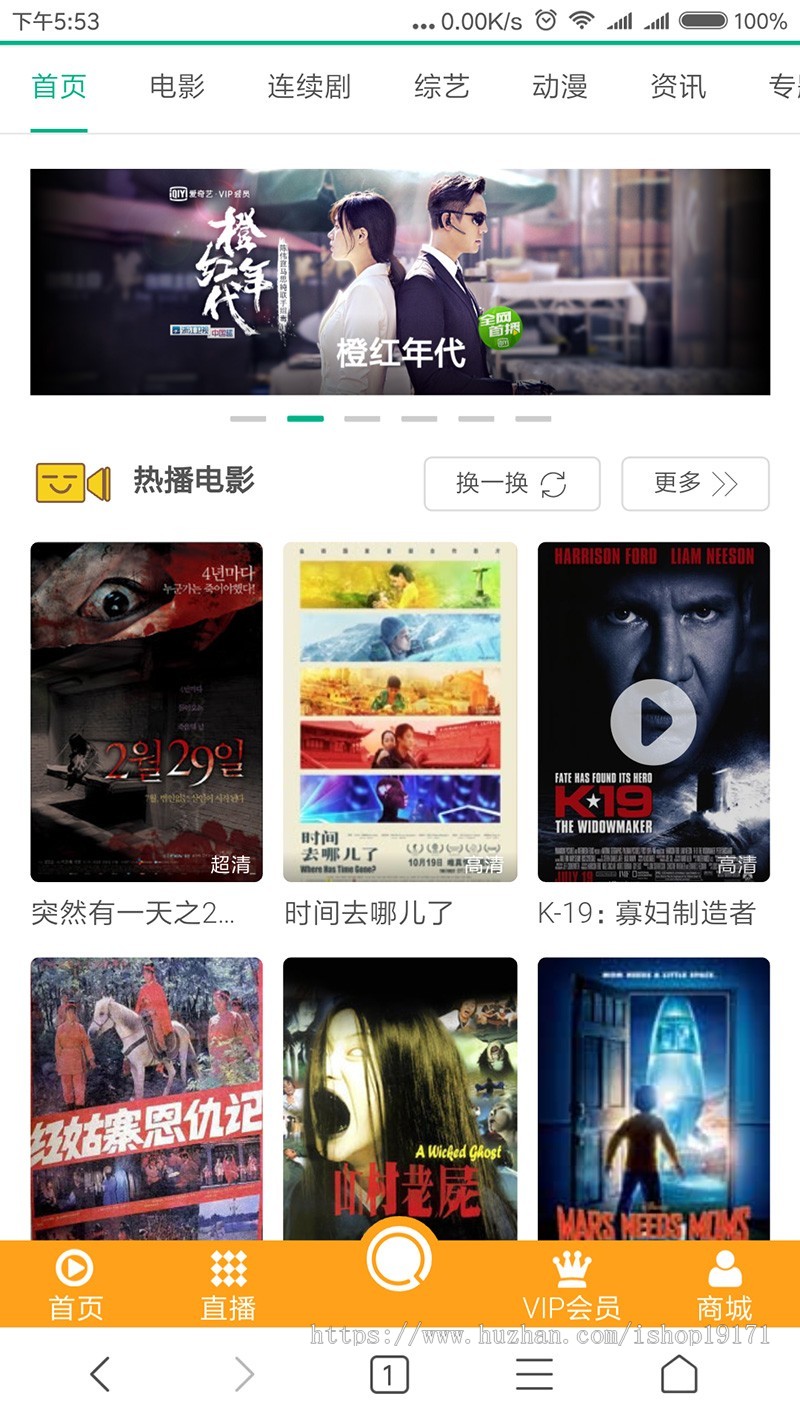The width and height of the screenshot is (800, 1422).
Task: Select the 综艺 tab
Action: pos(441,87)
